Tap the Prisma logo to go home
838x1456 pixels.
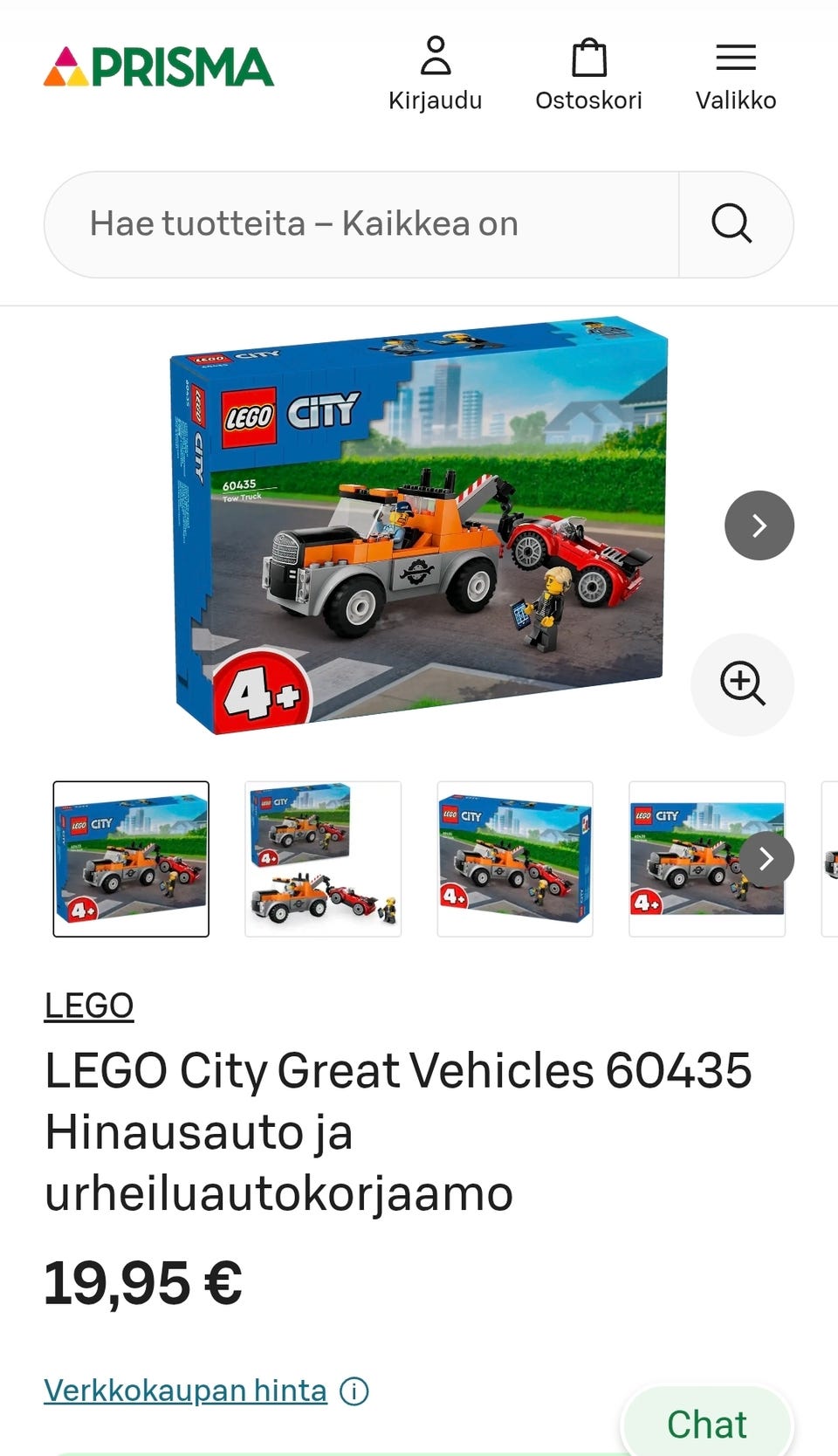[x=159, y=68]
